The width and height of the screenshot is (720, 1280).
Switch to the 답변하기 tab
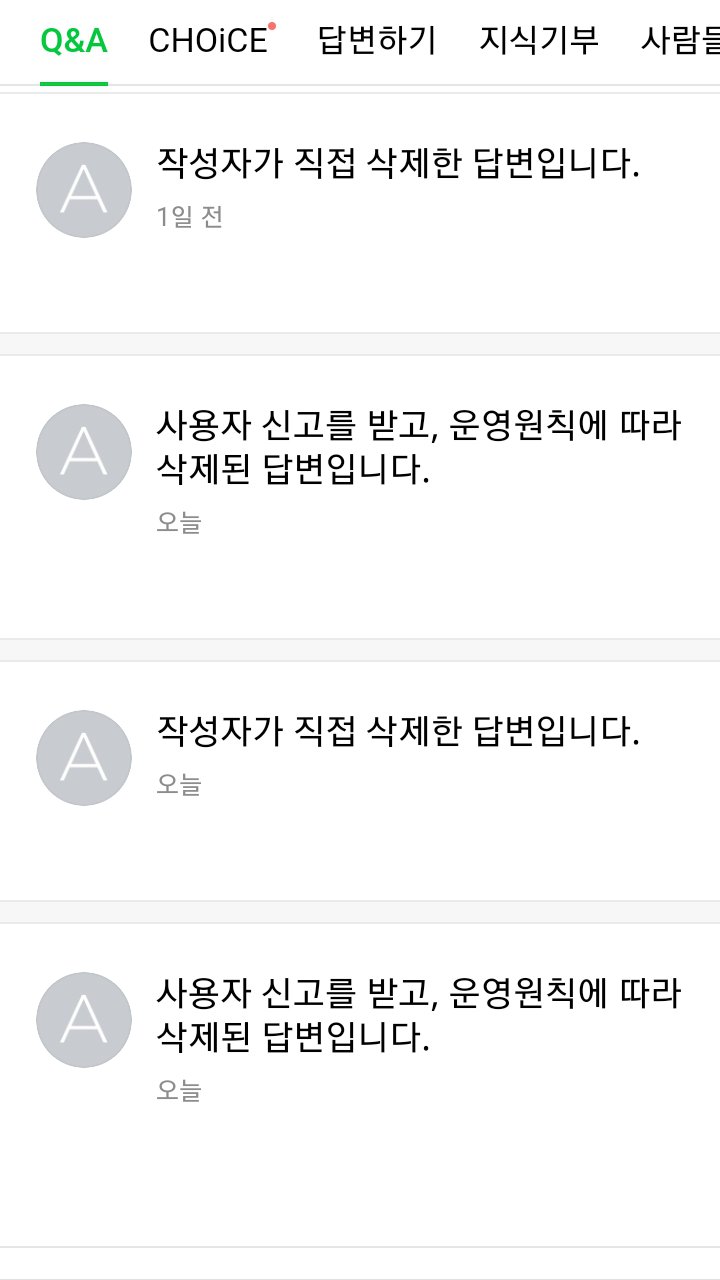377,41
